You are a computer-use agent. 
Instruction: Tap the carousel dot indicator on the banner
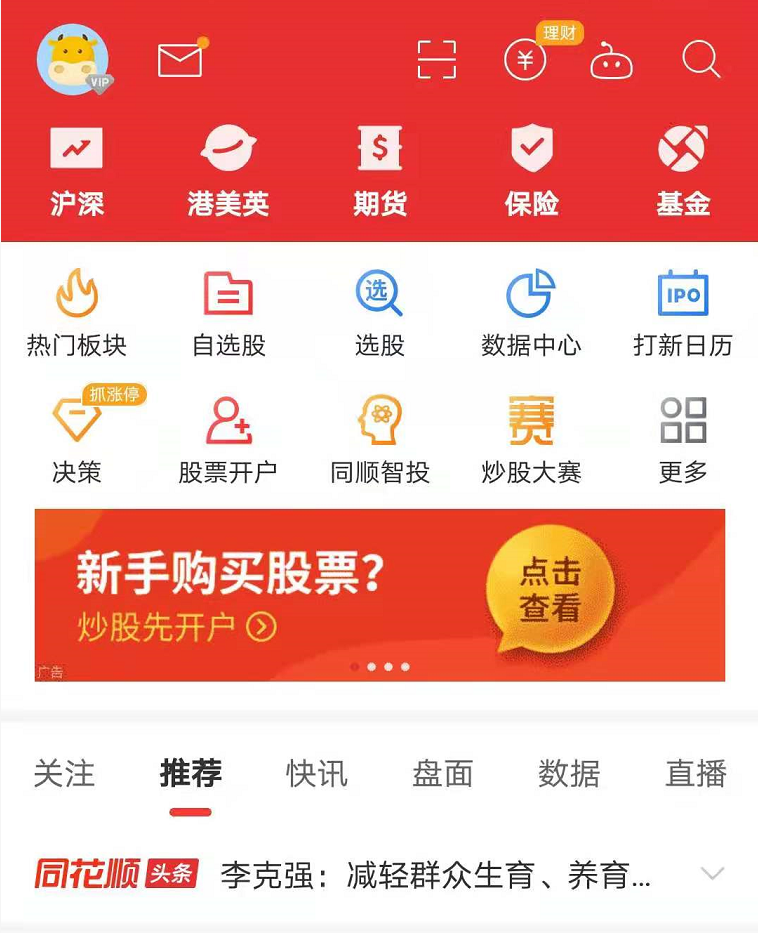pos(381,664)
